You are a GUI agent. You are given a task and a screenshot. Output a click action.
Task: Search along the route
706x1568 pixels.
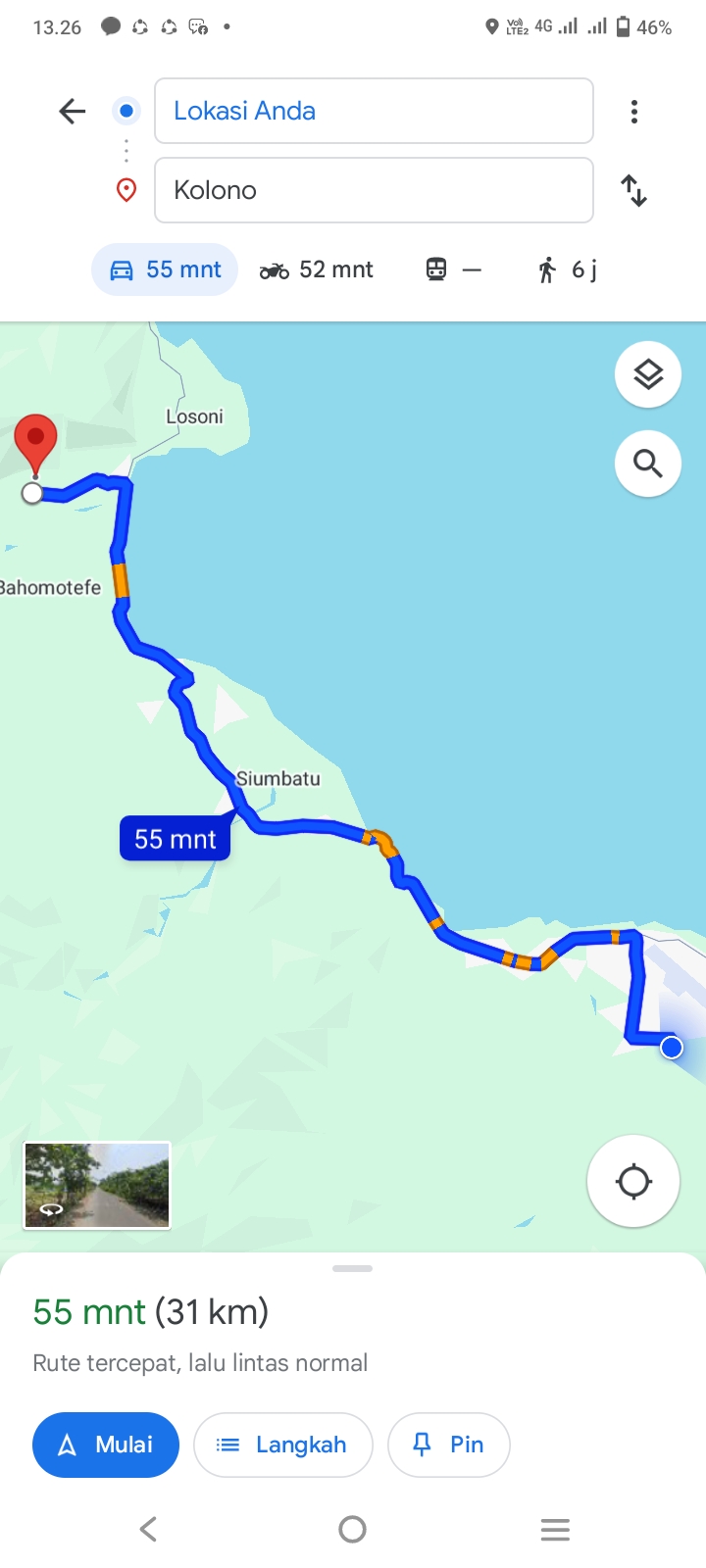[x=648, y=464]
